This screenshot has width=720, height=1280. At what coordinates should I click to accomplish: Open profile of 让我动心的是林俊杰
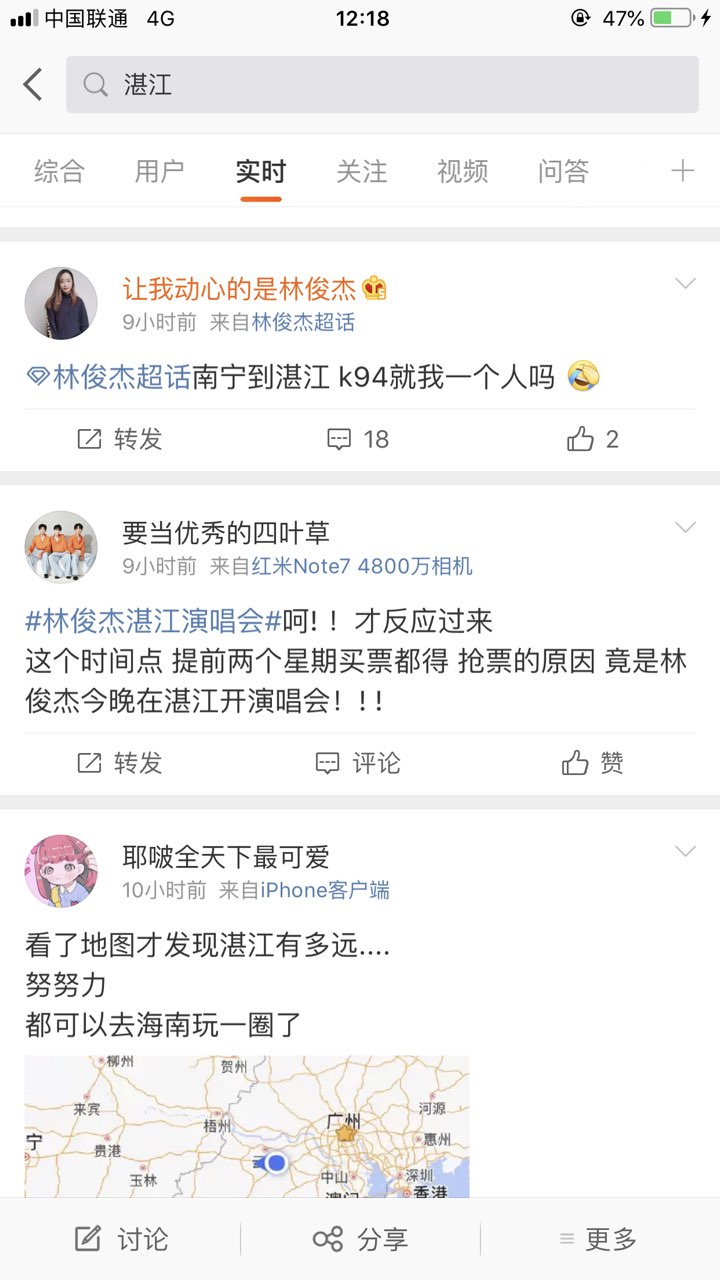tap(61, 303)
